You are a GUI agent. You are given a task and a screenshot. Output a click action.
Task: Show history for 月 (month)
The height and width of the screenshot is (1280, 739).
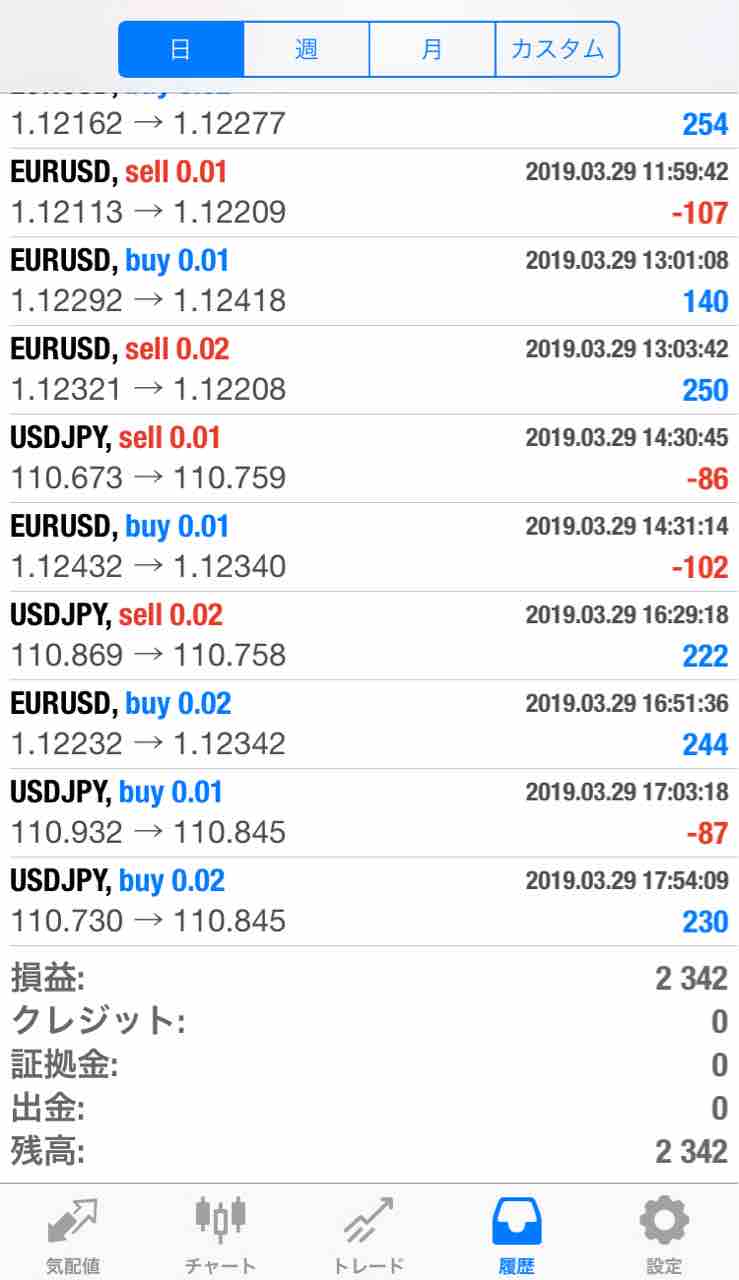(x=432, y=49)
